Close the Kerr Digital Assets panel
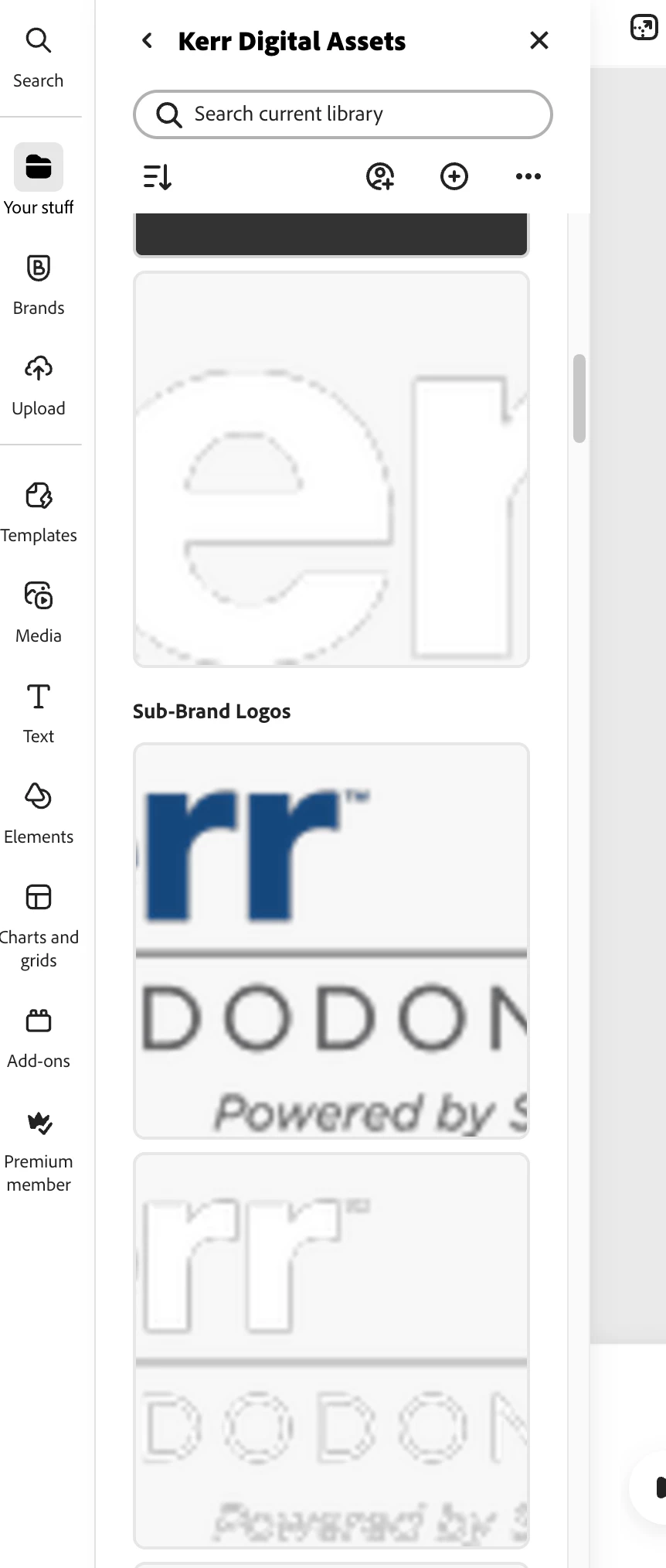 click(539, 41)
